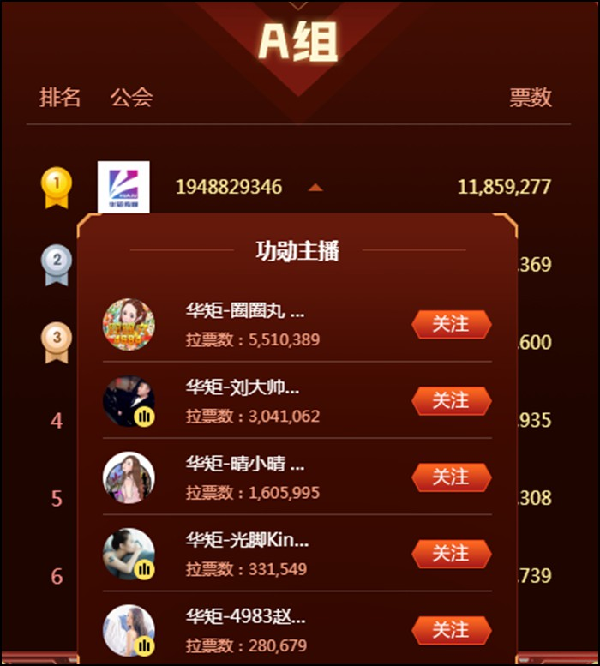Follow streamer 华炬-晴小晴
Screen dimensions: 600x666
coord(451,477)
